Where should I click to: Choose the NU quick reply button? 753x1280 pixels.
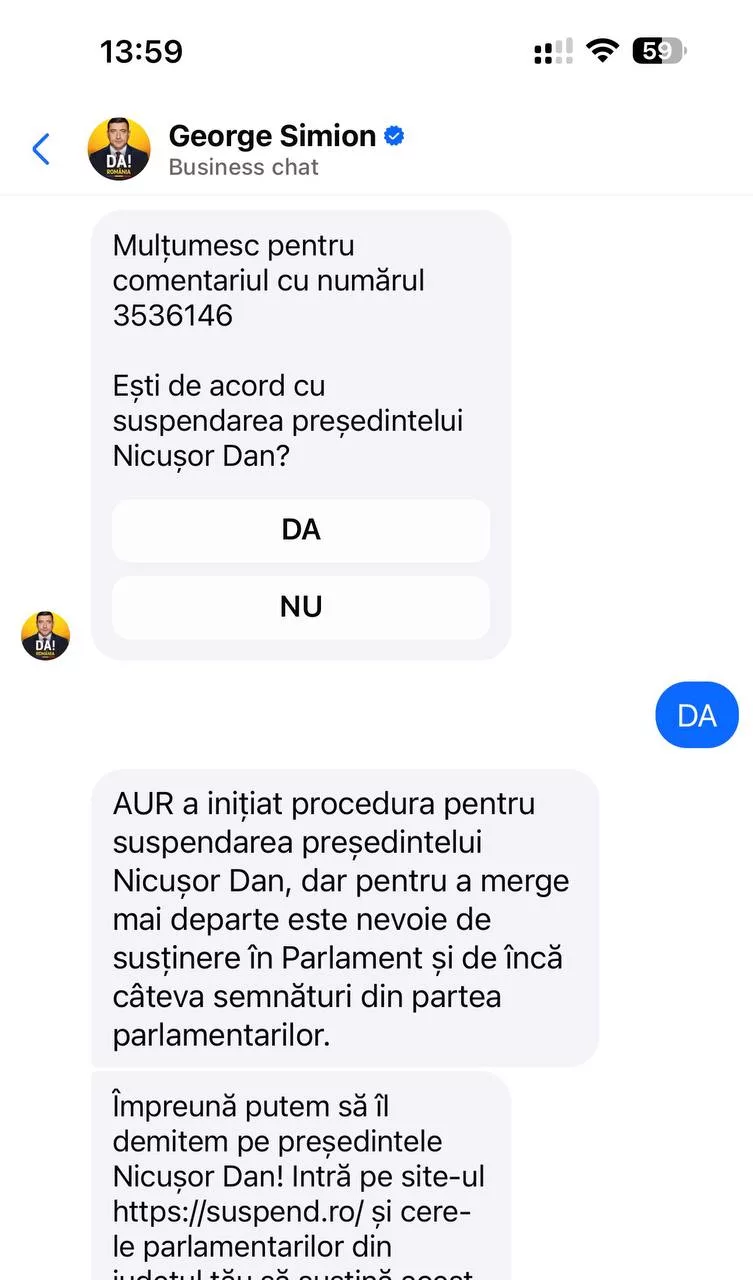(x=301, y=607)
